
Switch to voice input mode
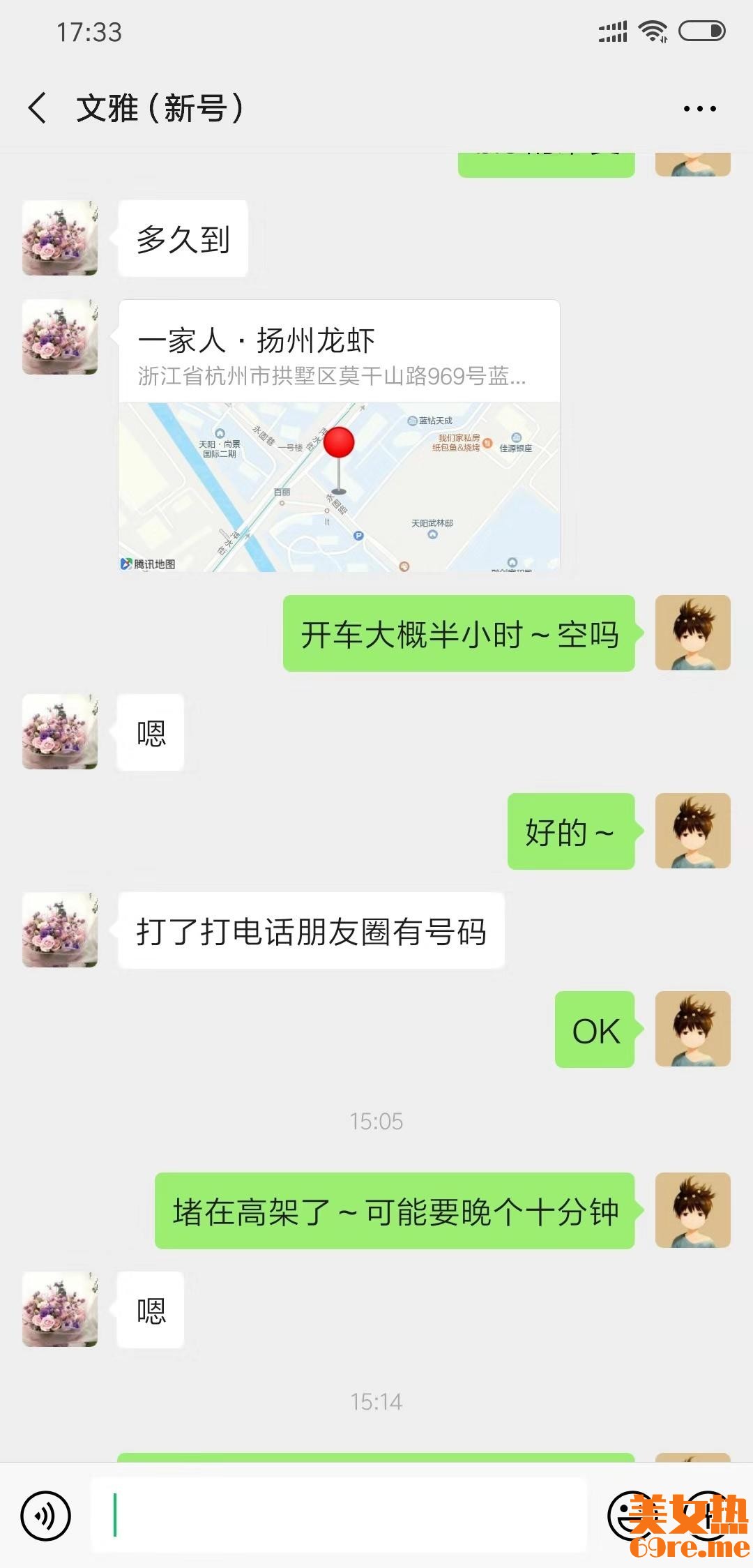46,1515
